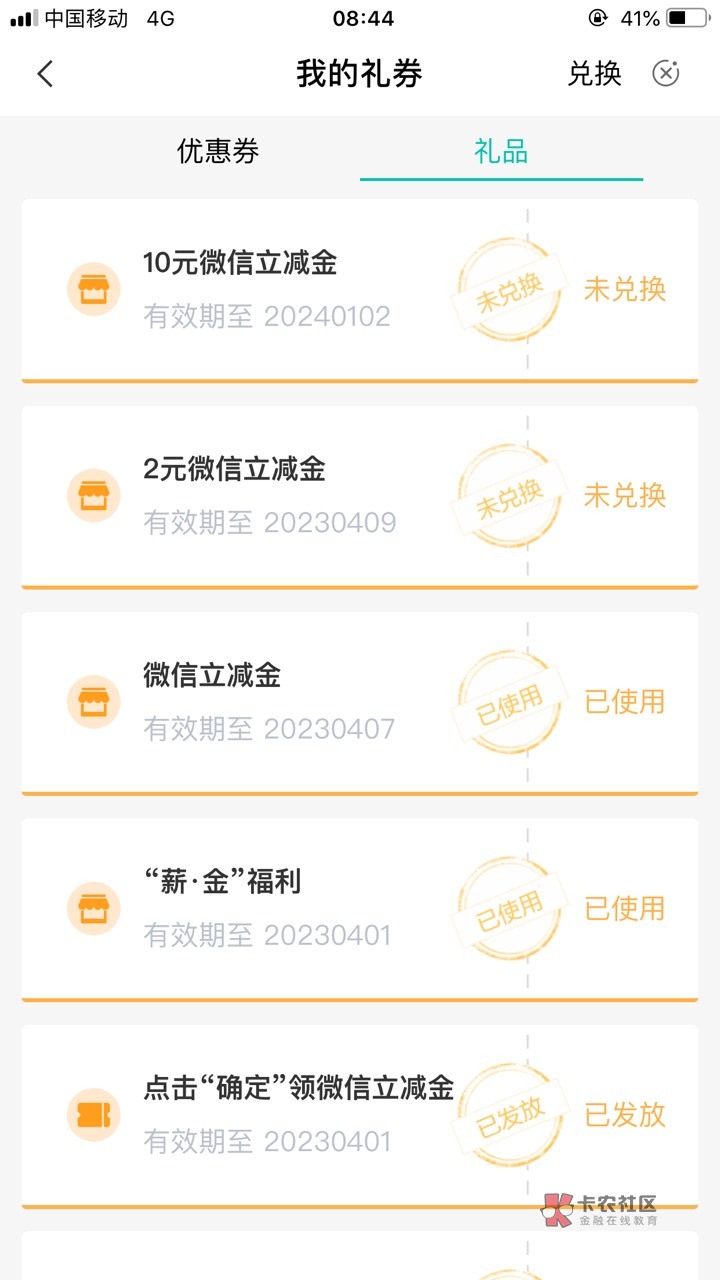The image size is (720, 1280).
Task: Open the "薪·金"福利 gift card
Action: [360, 908]
